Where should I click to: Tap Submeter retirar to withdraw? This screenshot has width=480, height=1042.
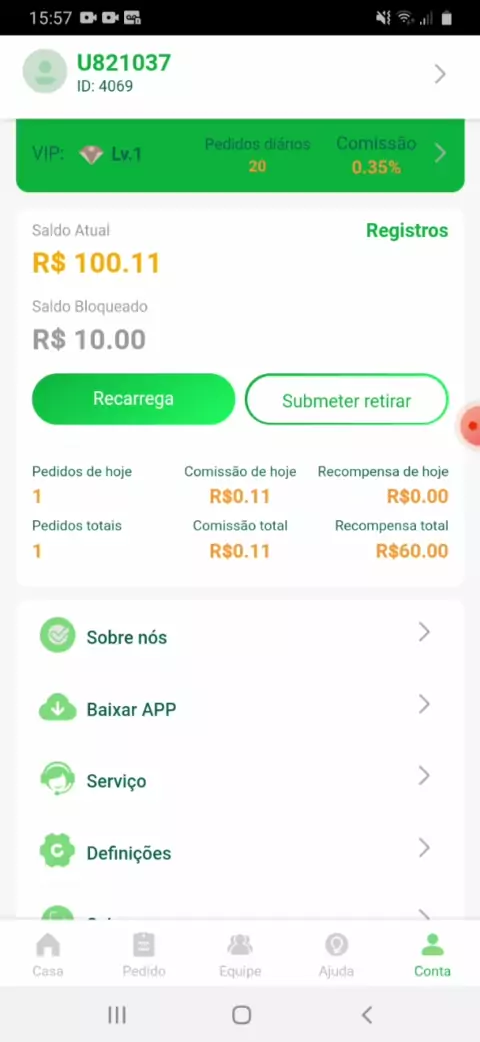click(346, 400)
